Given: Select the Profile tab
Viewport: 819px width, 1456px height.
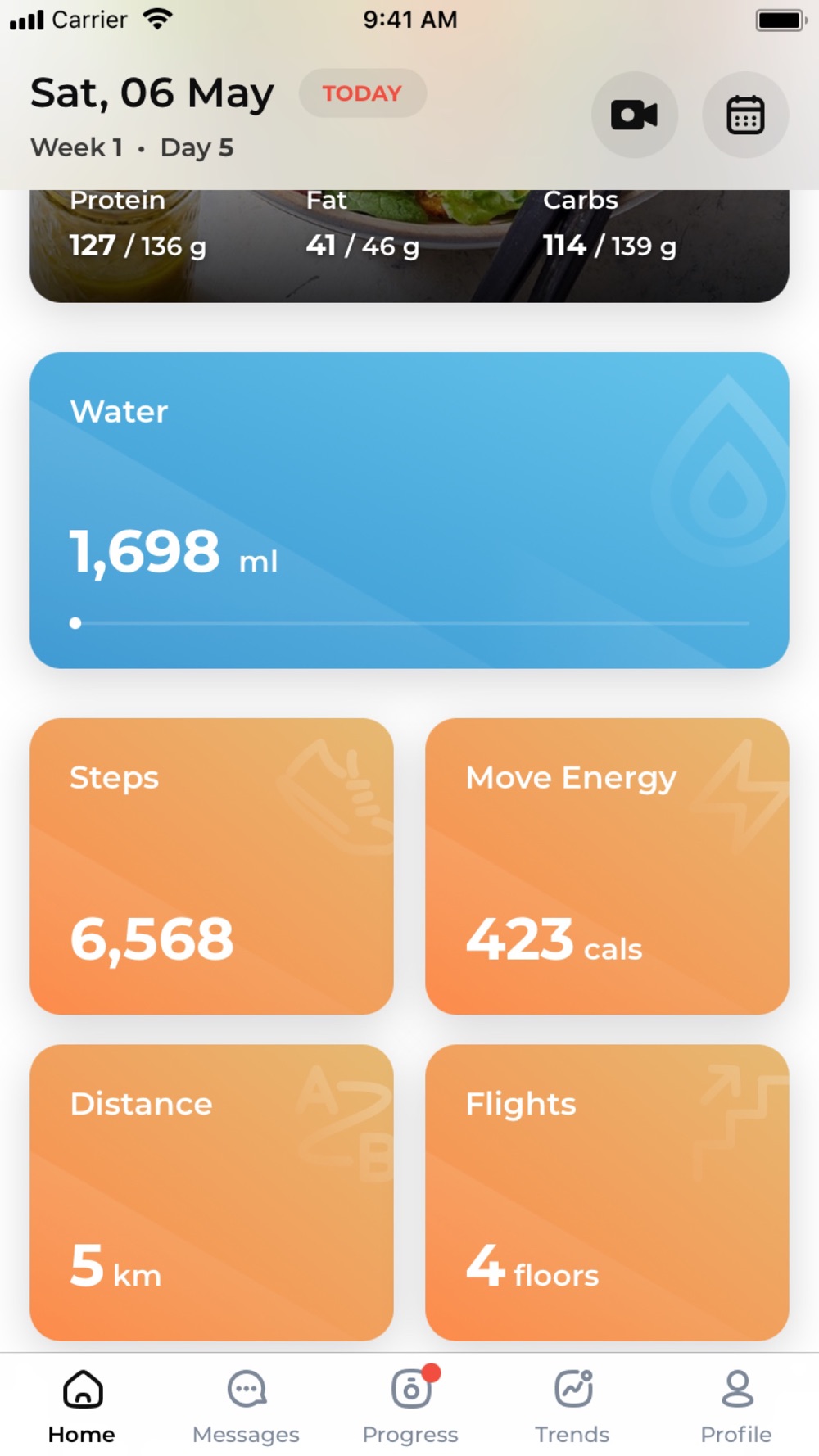Looking at the screenshot, I should (x=736, y=1405).
